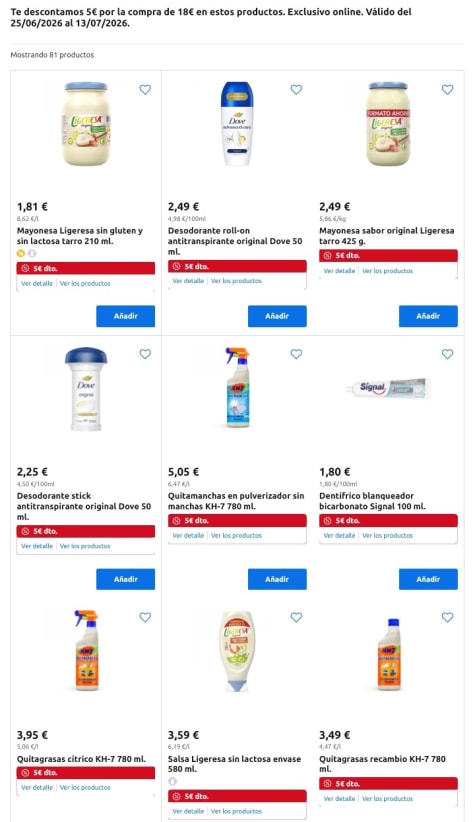Favorite the Salsa Ligeresa sin lactosa
The width and height of the screenshot is (475, 822).
coord(296,618)
